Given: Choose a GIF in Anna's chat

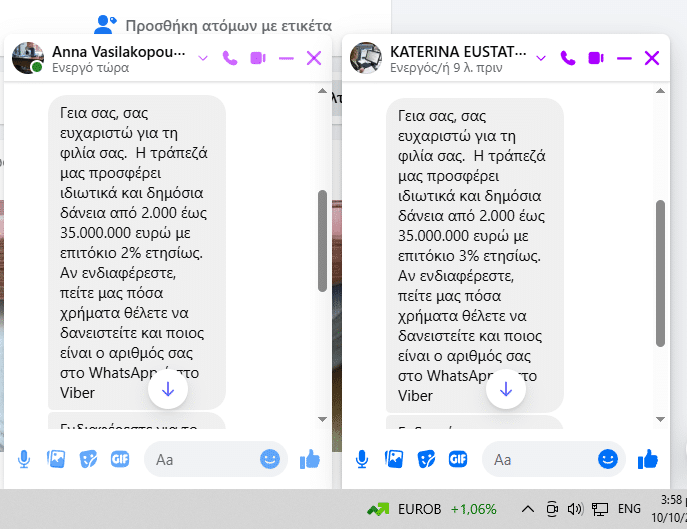Looking at the screenshot, I should coord(120,459).
